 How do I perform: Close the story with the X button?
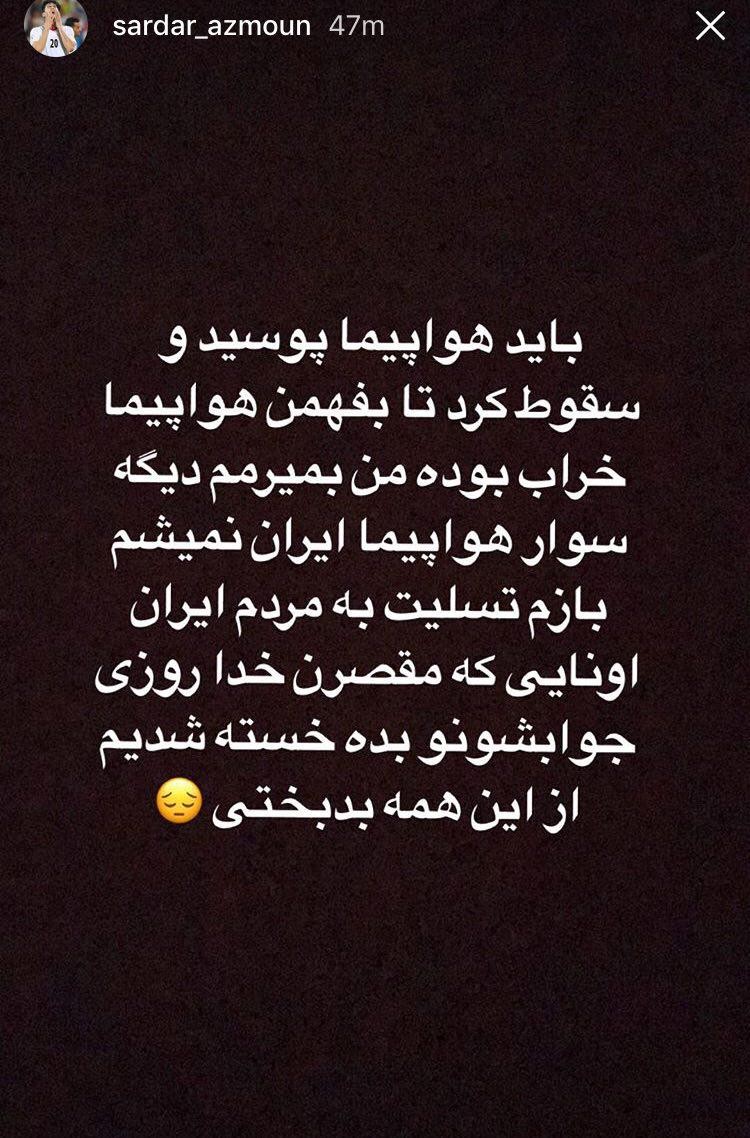710,26
